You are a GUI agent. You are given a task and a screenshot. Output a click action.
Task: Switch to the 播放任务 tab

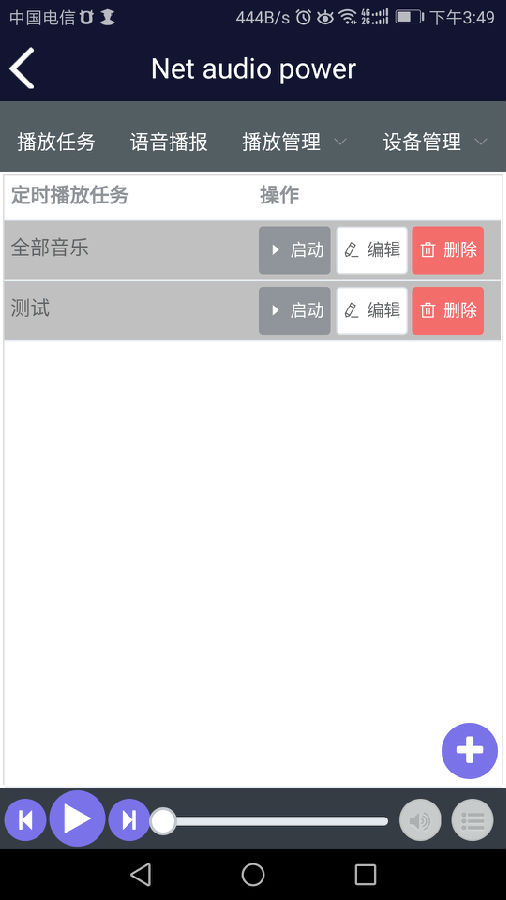56,141
